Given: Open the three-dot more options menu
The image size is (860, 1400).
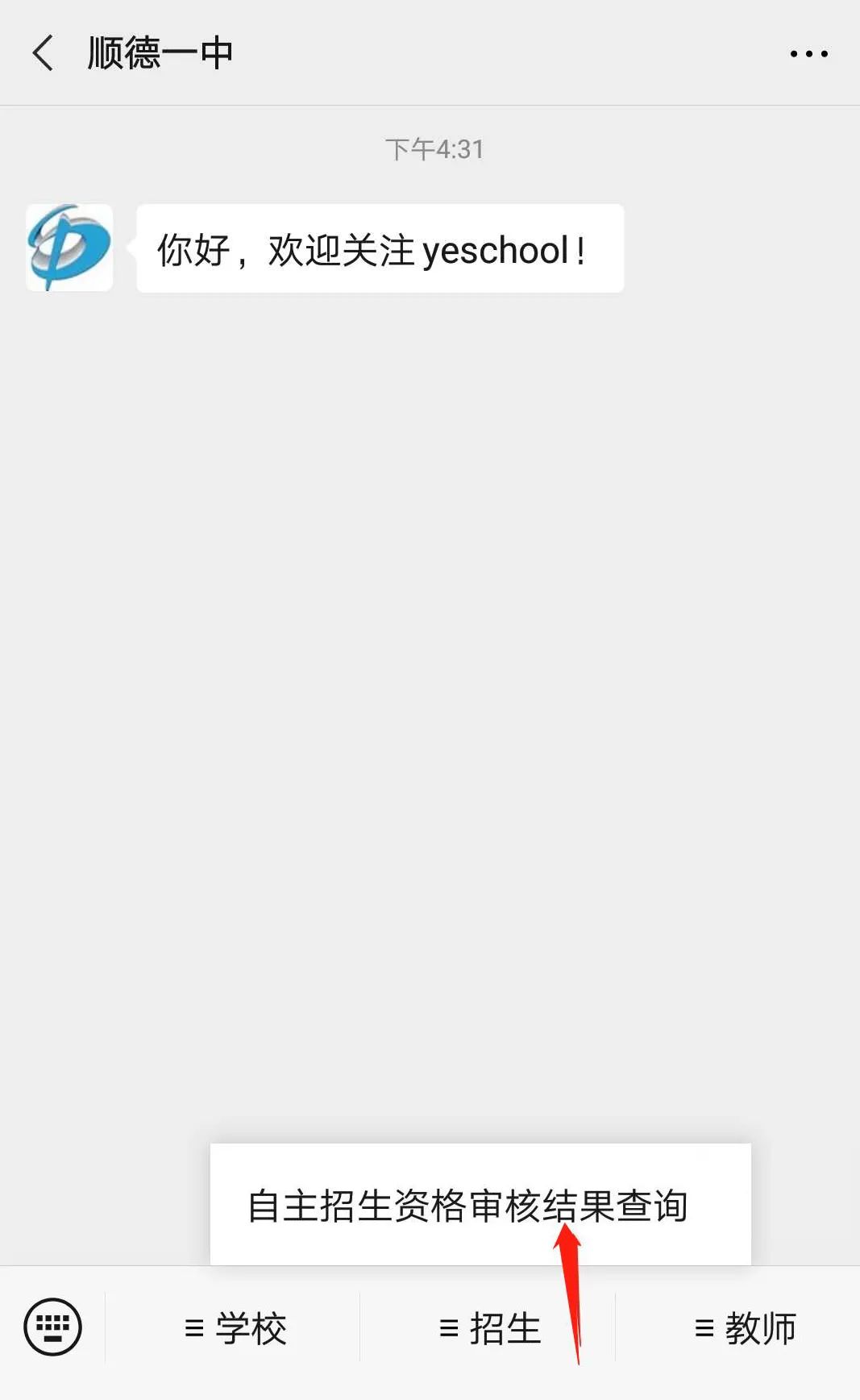Looking at the screenshot, I should click(x=808, y=54).
